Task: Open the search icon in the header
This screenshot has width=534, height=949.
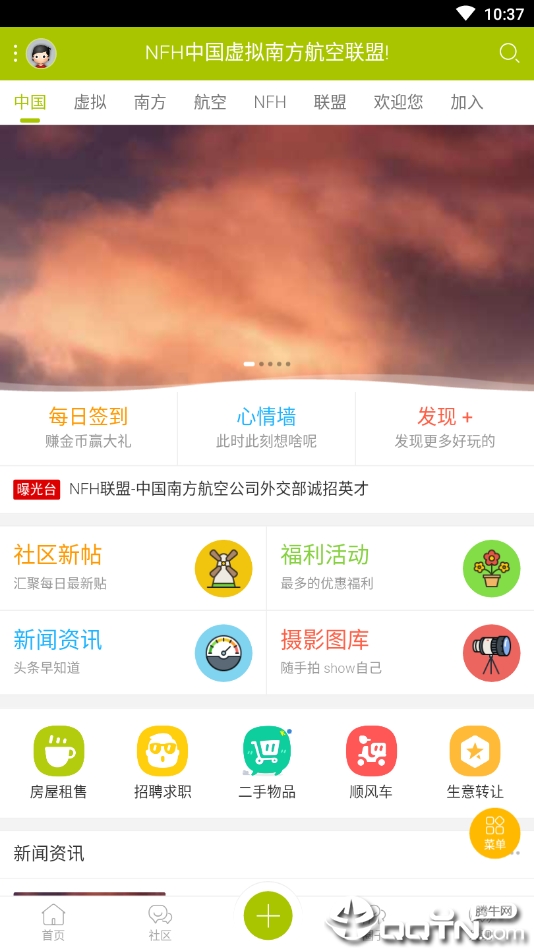Action: [509, 53]
